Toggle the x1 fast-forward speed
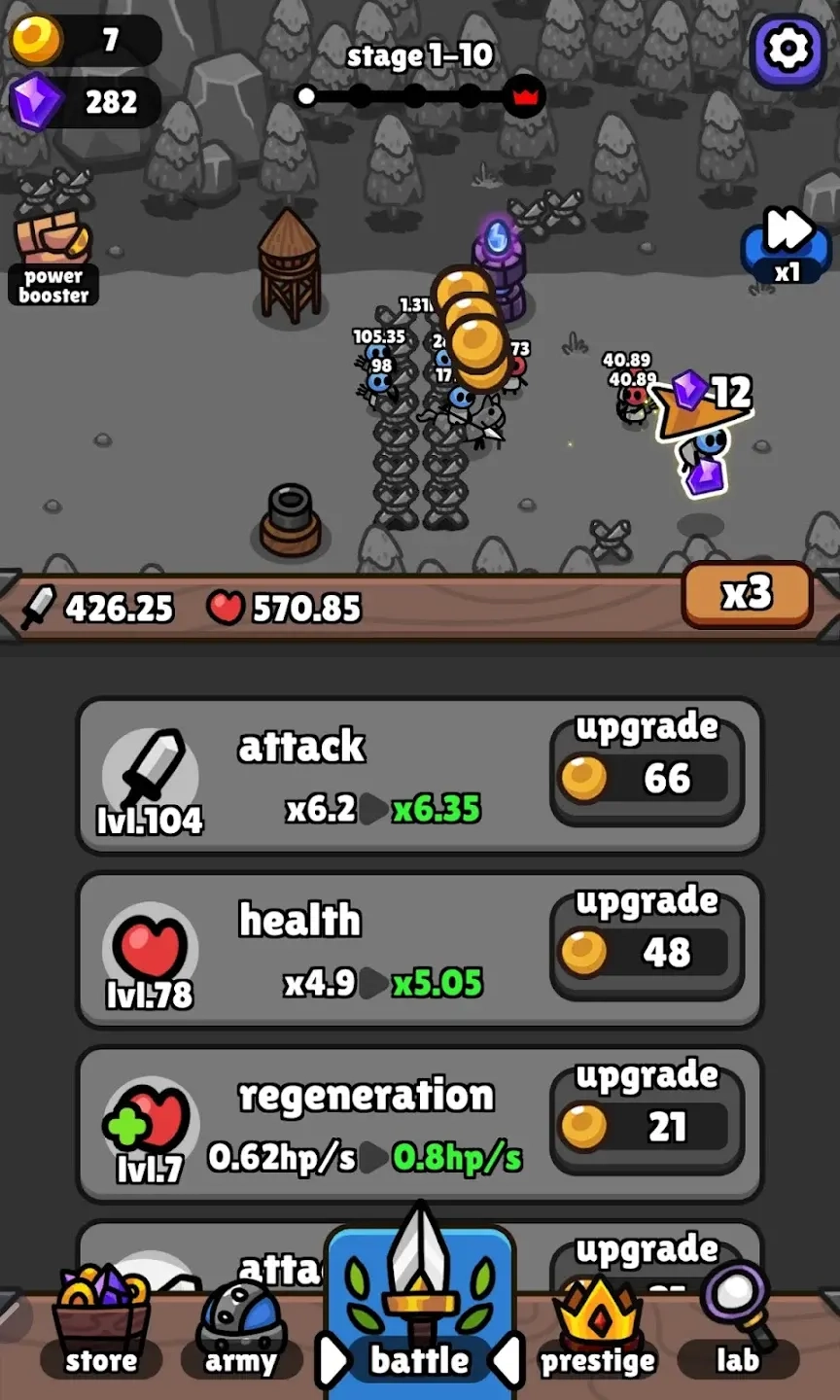Screen dimensions: 840x1400 tap(786, 245)
